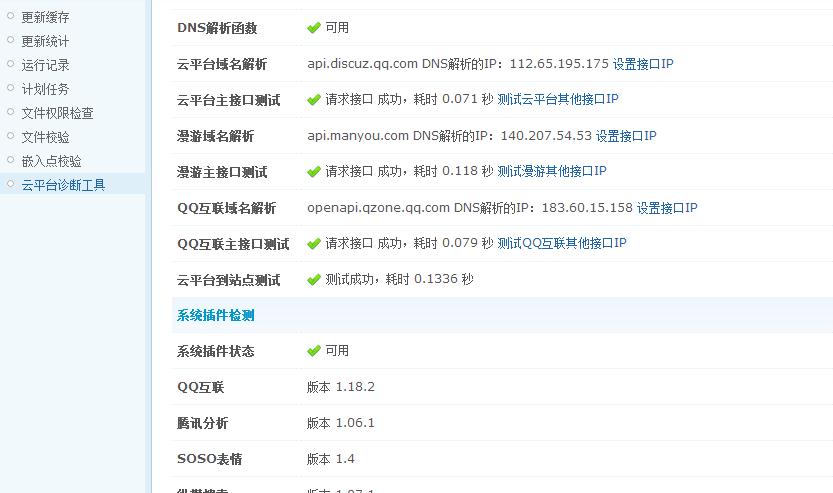Go to 运行记录 page

pyautogui.click(x=45, y=65)
